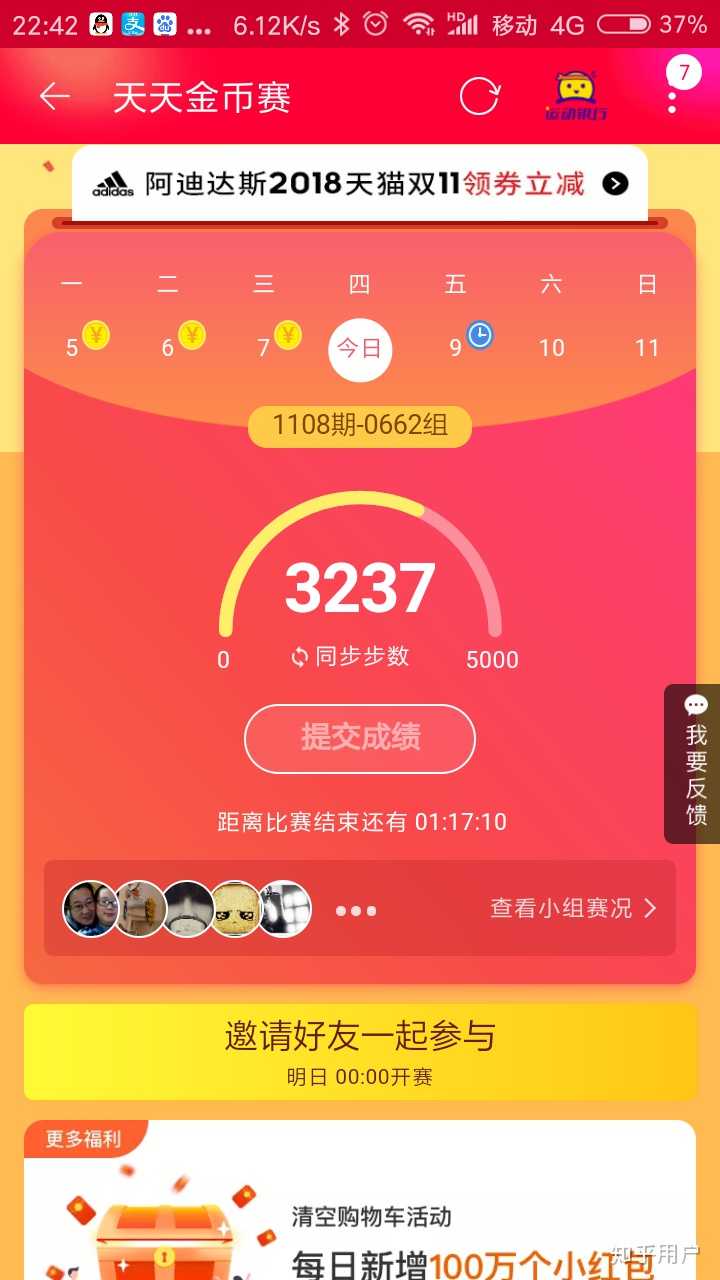Refresh the page via reload icon
Image resolution: width=720 pixels, height=1280 pixels.
point(479,96)
